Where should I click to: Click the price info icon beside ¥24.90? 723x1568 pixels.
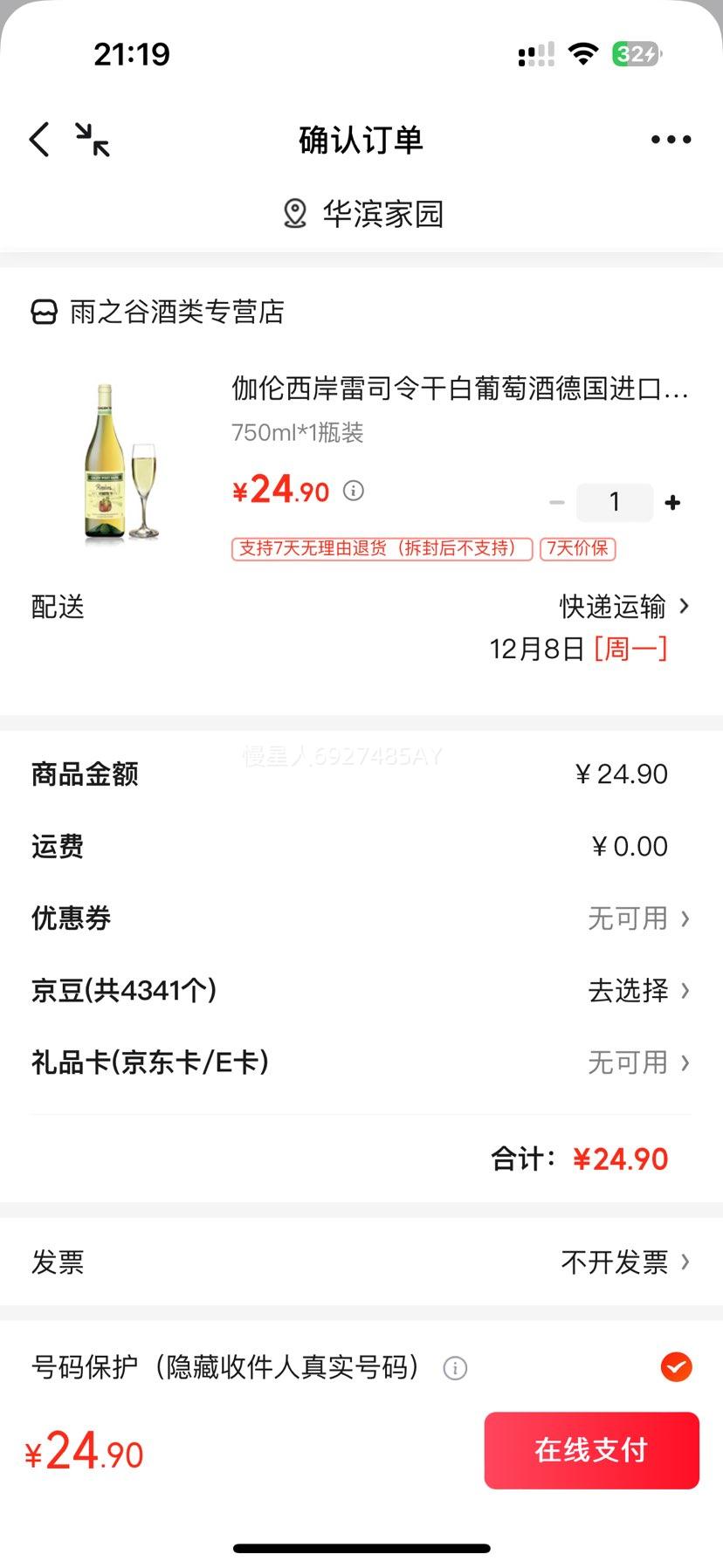click(x=353, y=491)
